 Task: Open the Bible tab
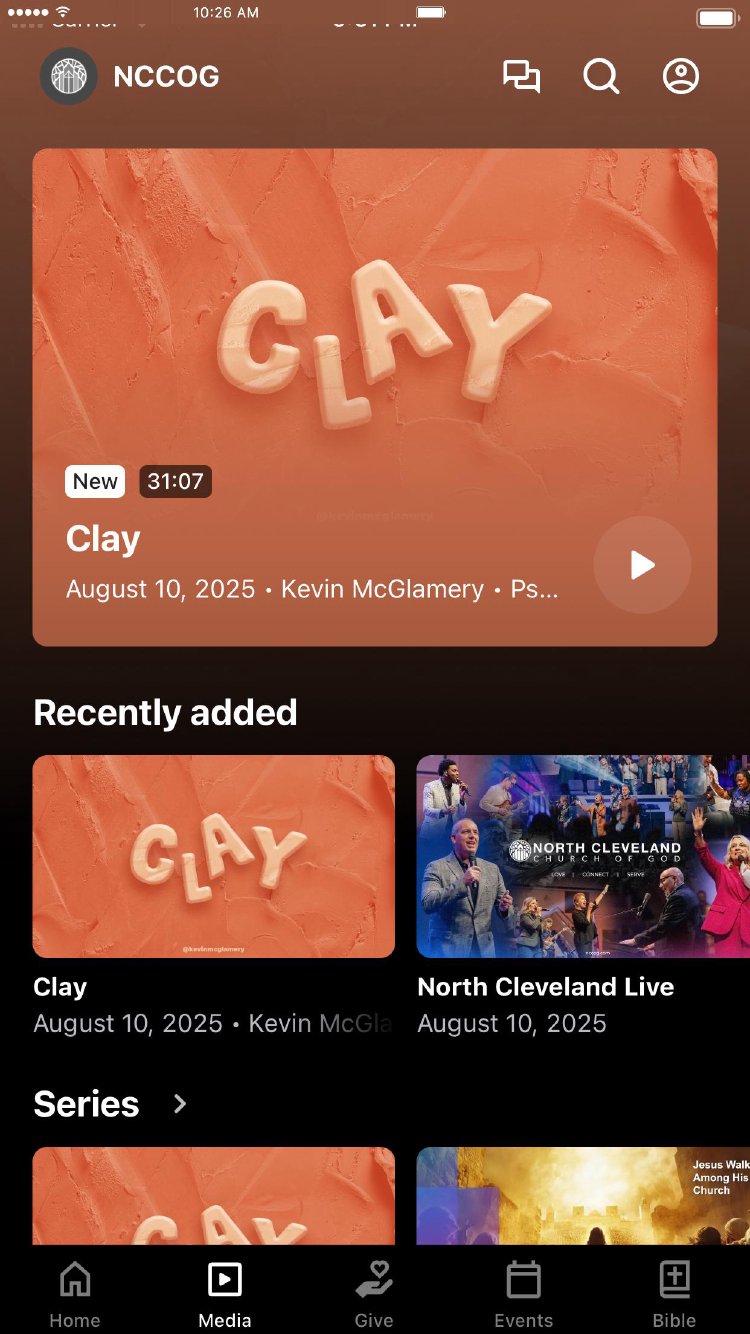(x=674, y=1294)
